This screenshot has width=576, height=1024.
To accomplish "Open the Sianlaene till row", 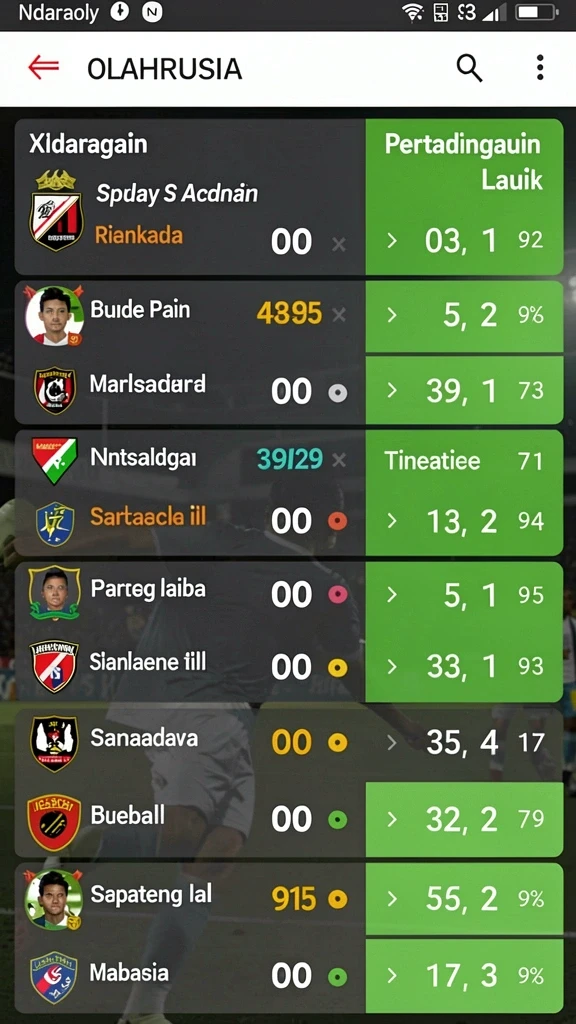I will point(189,666).
